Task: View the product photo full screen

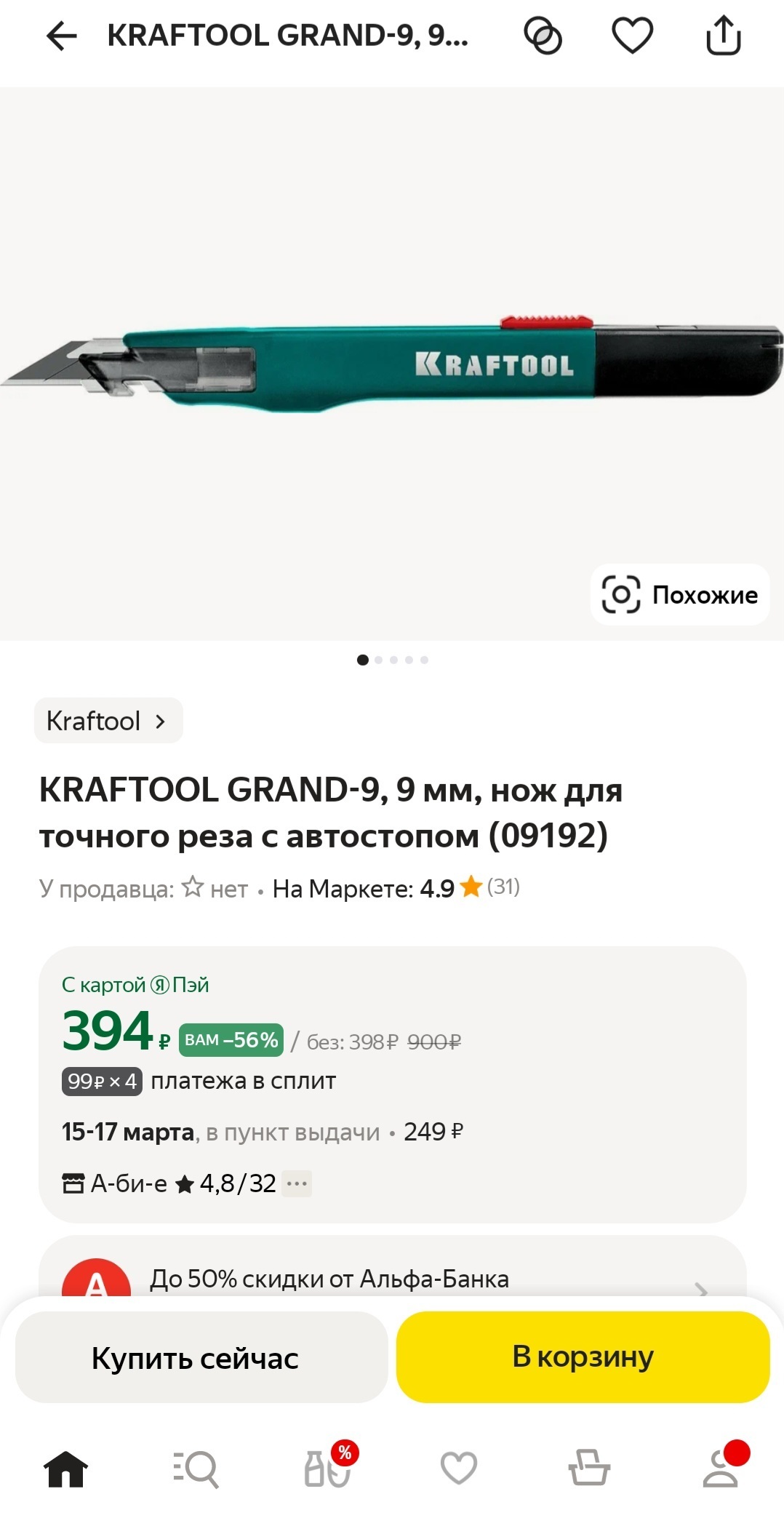Action: coord(393,364)
